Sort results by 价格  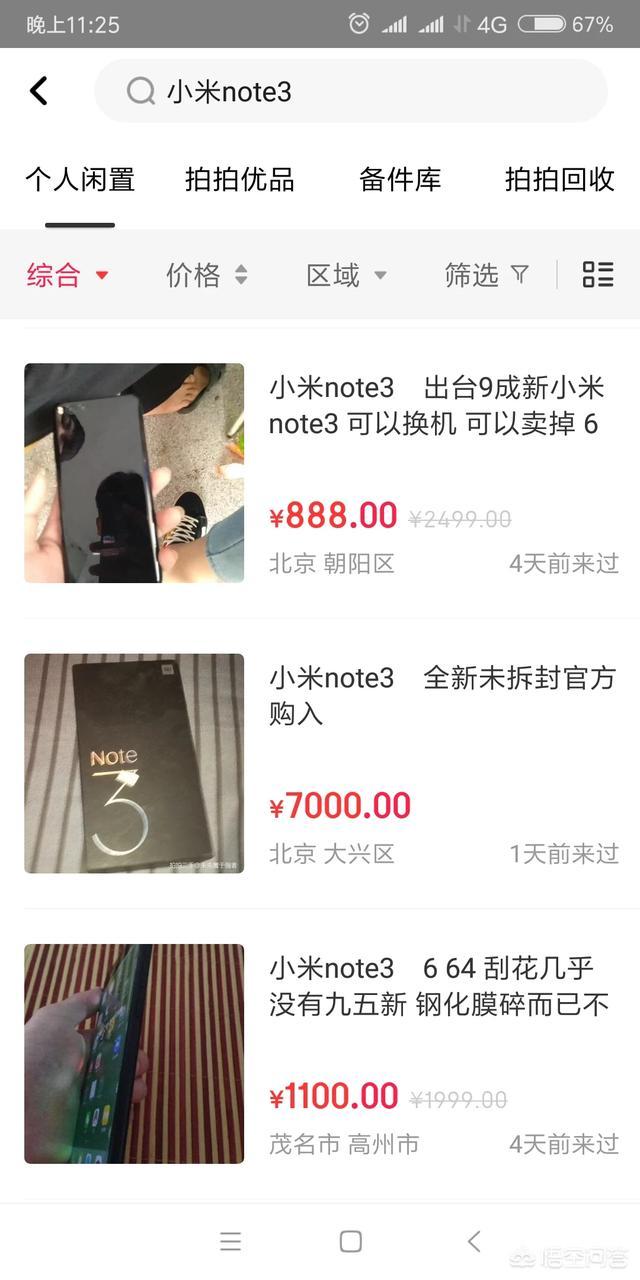pos(206,275)
